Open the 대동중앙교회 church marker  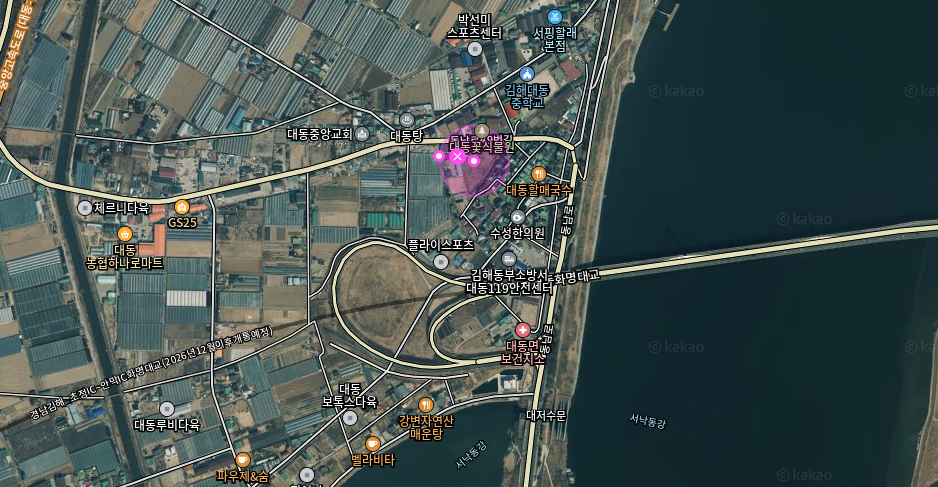pyautogui.click(x=361, y=133)
